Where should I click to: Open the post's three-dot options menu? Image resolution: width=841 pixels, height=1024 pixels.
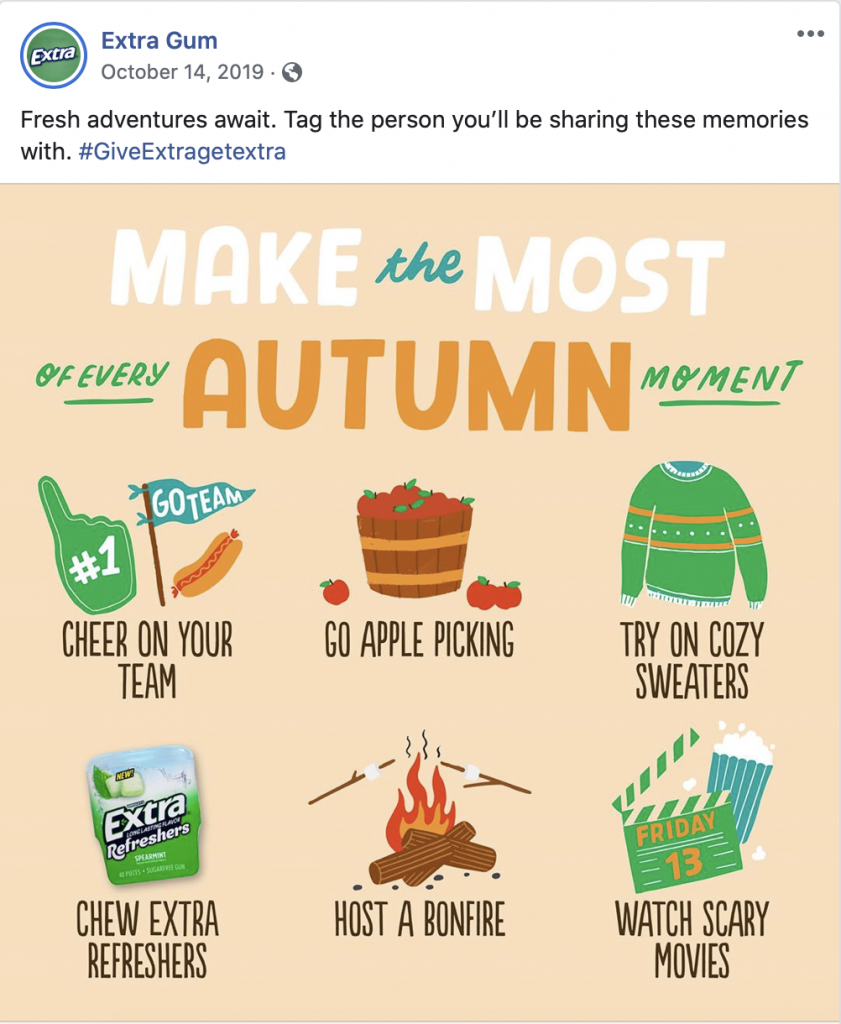coord(811,35)
